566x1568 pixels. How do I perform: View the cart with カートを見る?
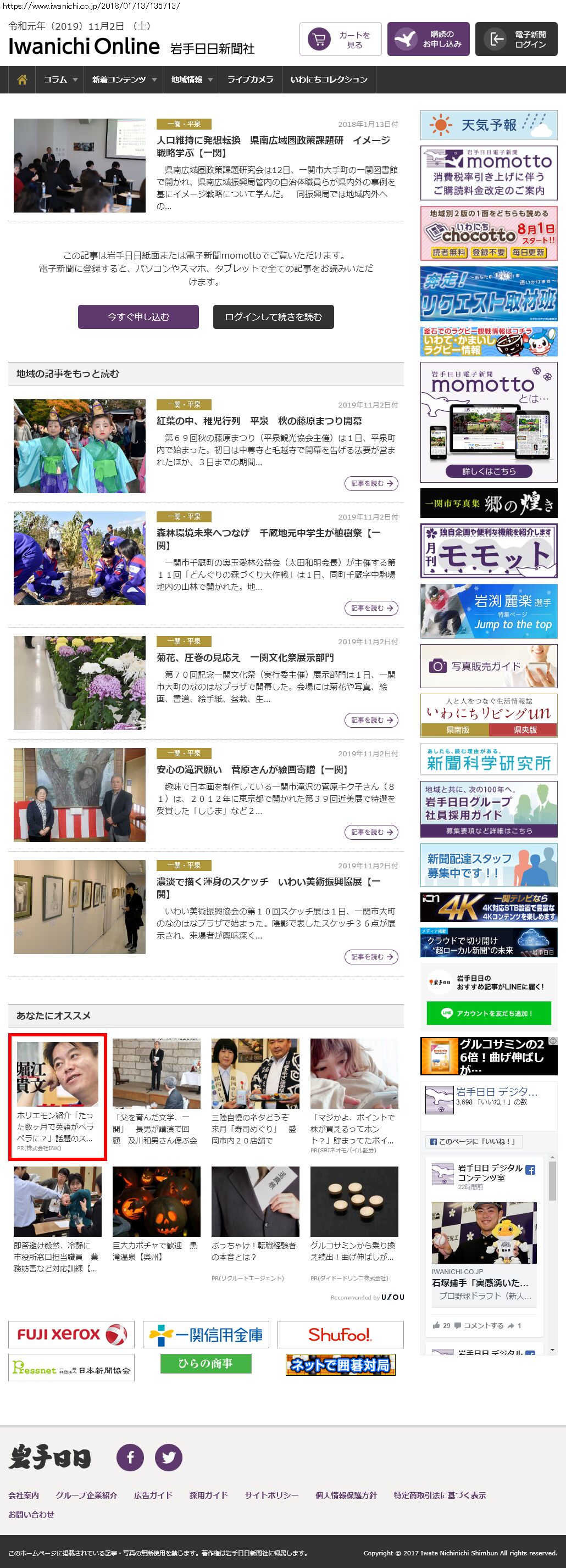click(340, 40)
